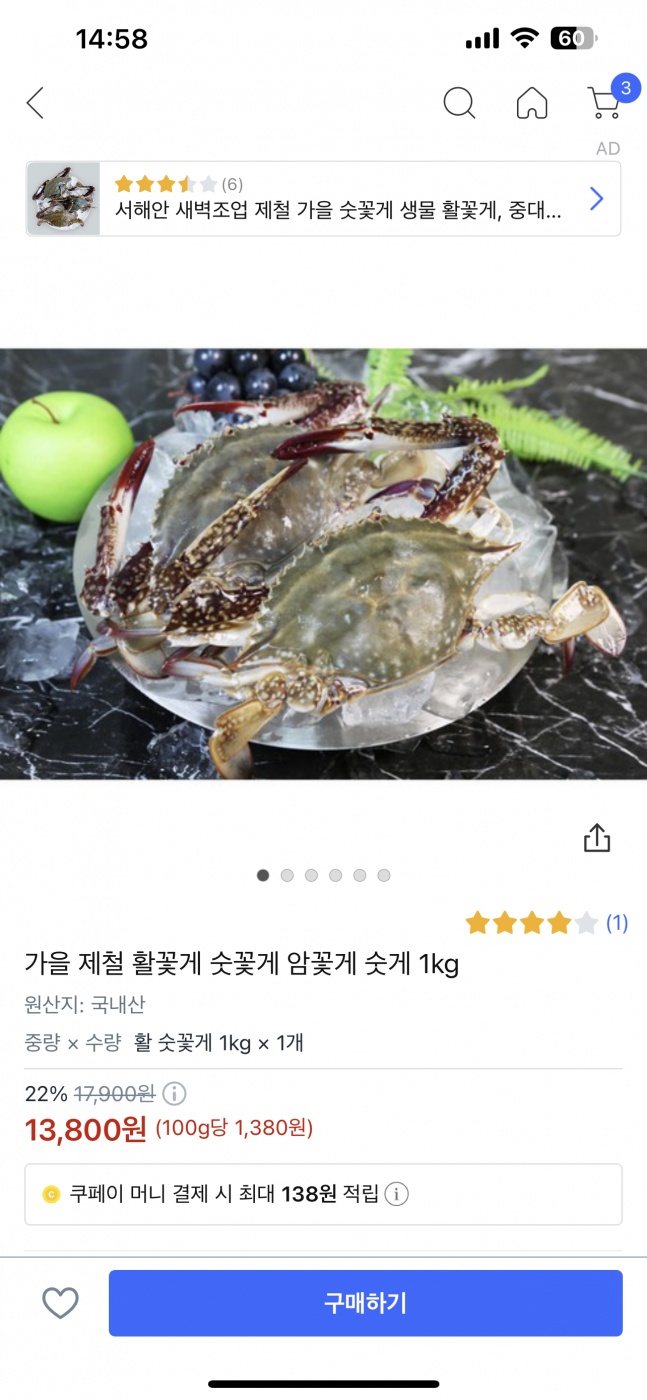Show info about the 17,900원 original price

coord(174,1093)
